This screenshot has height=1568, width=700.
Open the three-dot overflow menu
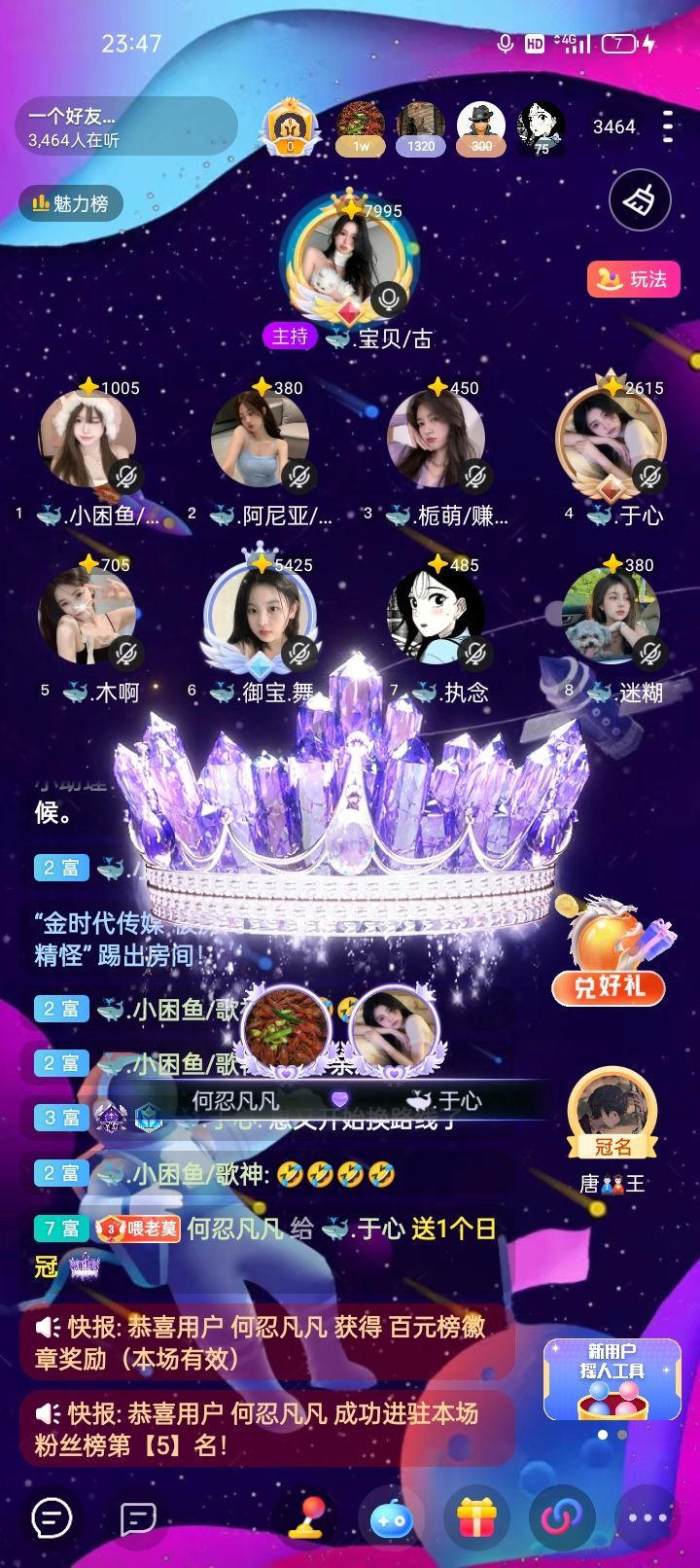pyautogui.click(x=667, y=126)
